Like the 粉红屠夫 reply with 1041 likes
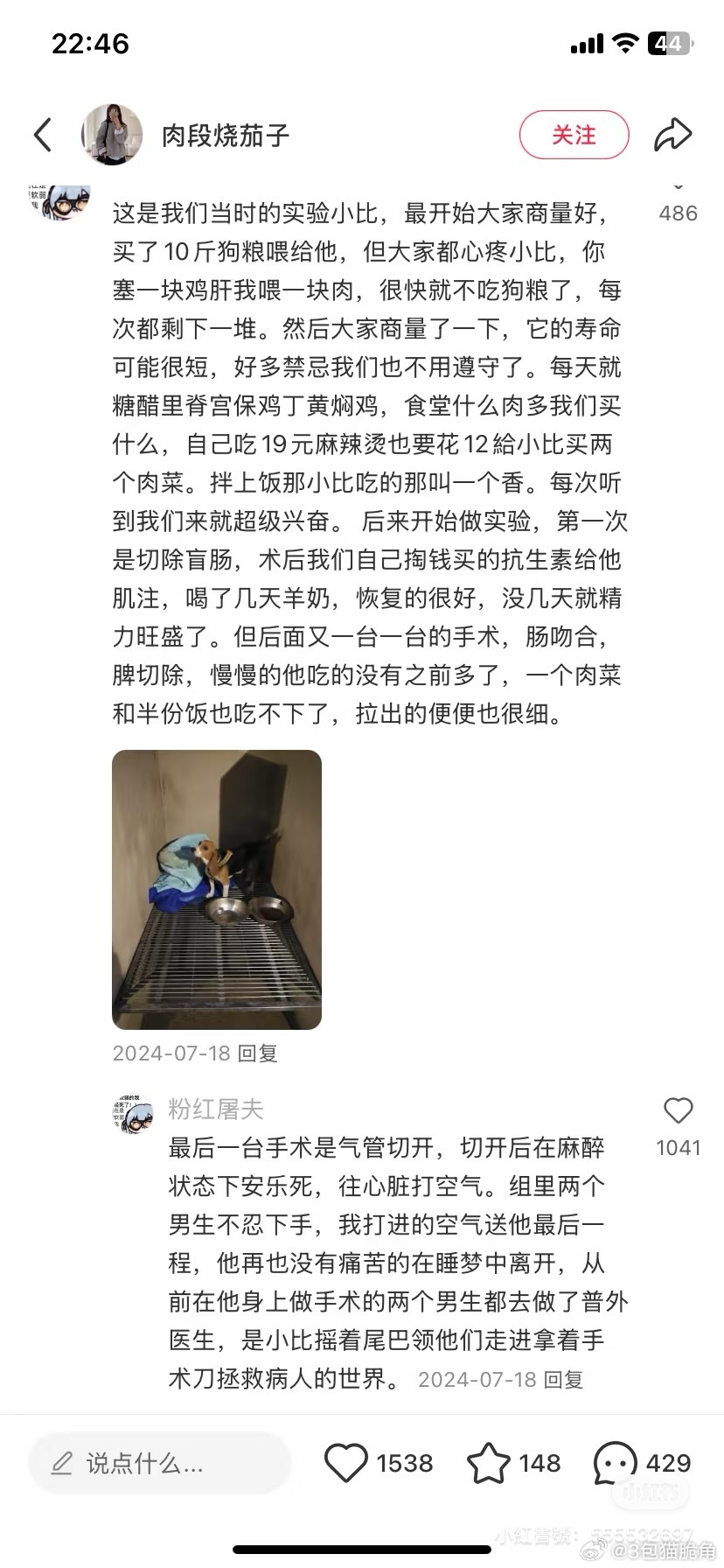 tap(678, 1111)
